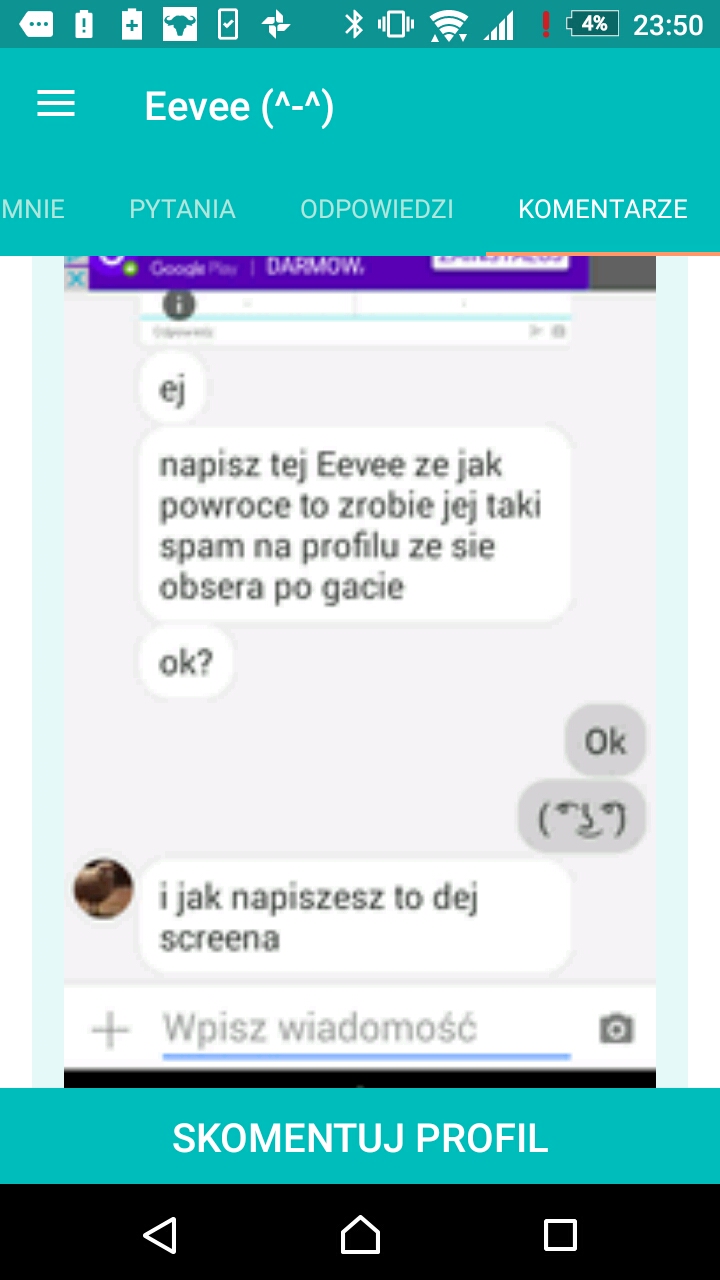
Task: Open the hamburger drawer menu
Action: click(56, 105)
